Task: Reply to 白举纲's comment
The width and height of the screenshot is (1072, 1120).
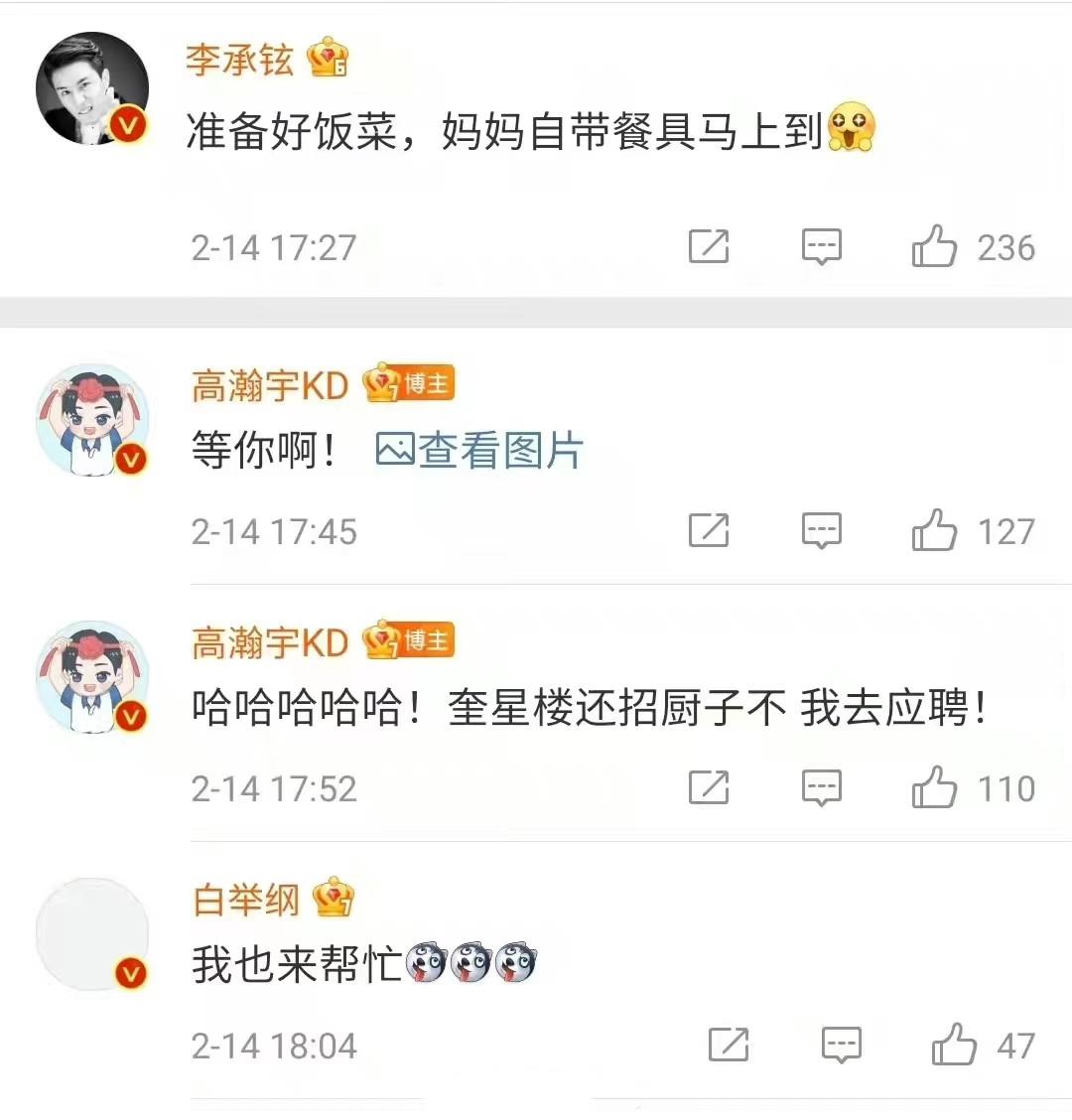Action: click(841, 1045)
